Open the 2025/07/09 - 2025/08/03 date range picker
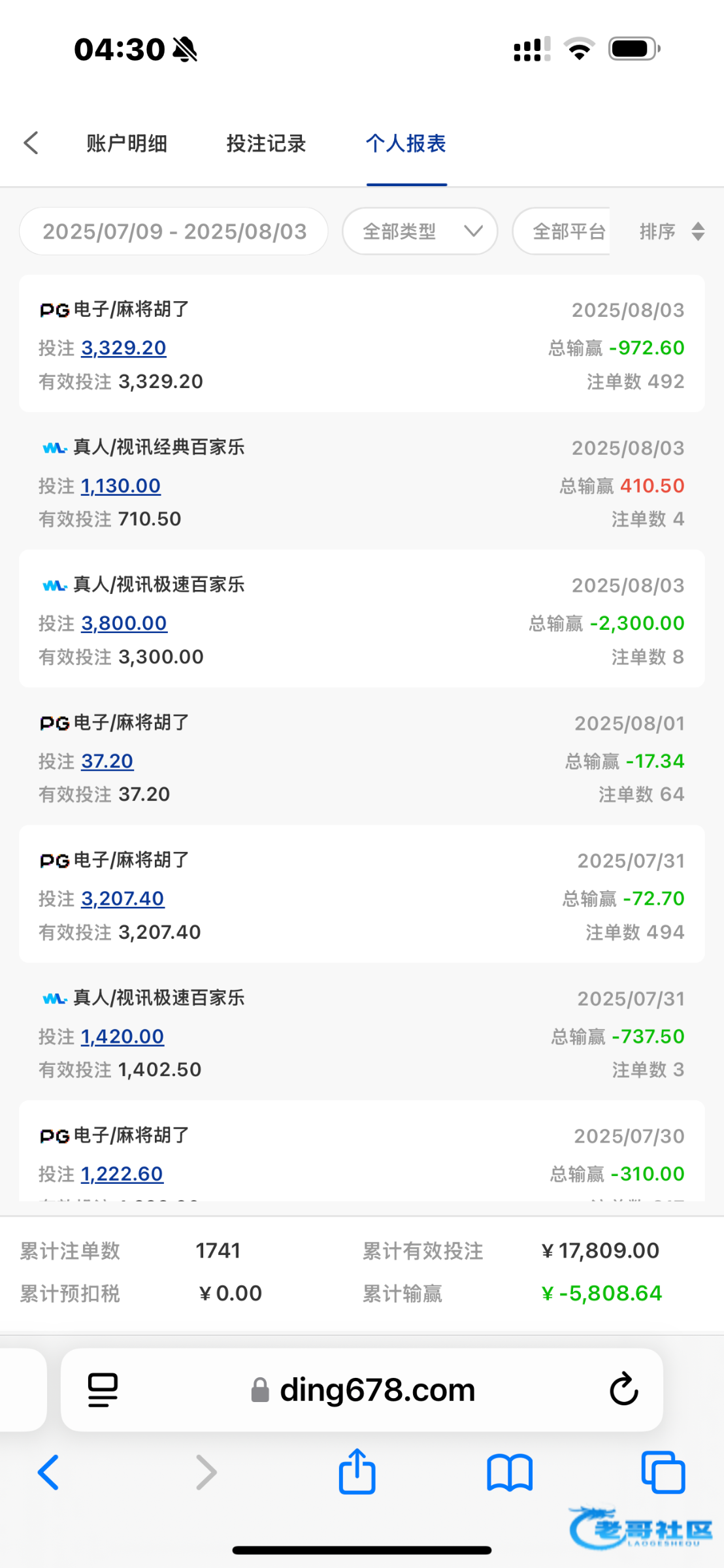The width and height of the screenshot is (724, 1568). (x=174, y=231)
